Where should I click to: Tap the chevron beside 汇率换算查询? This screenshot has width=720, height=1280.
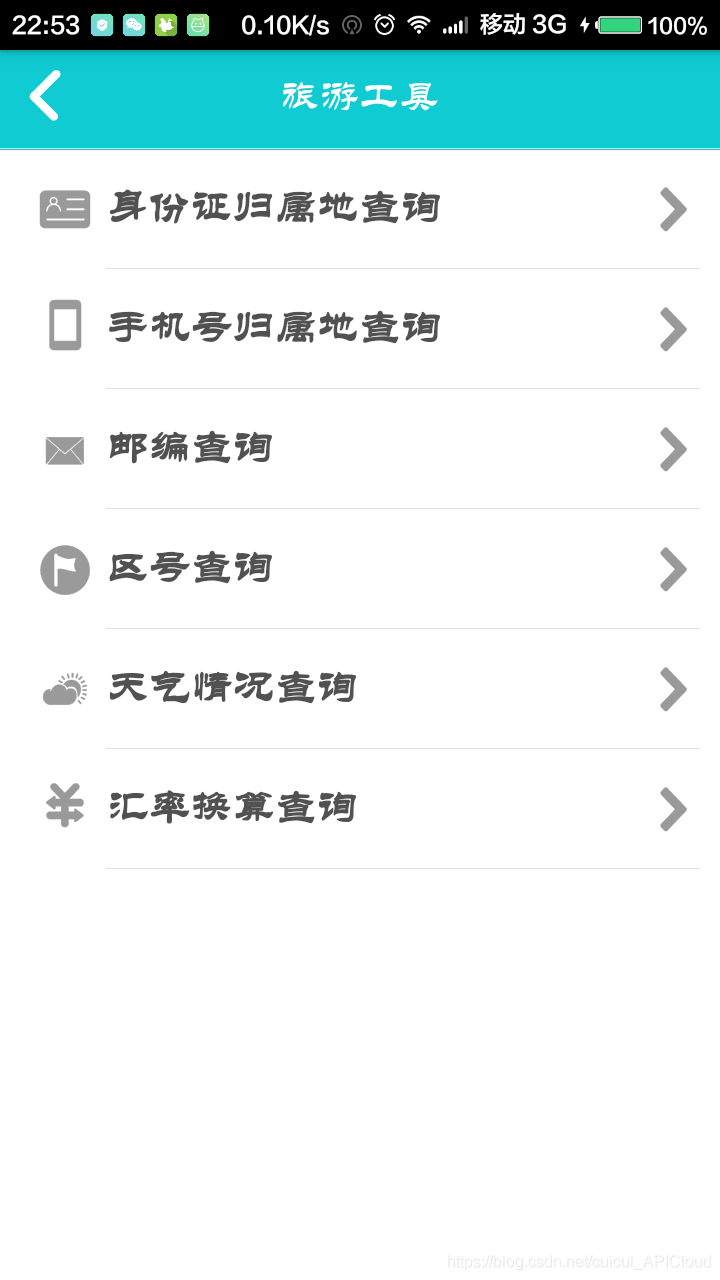point(673,809)
